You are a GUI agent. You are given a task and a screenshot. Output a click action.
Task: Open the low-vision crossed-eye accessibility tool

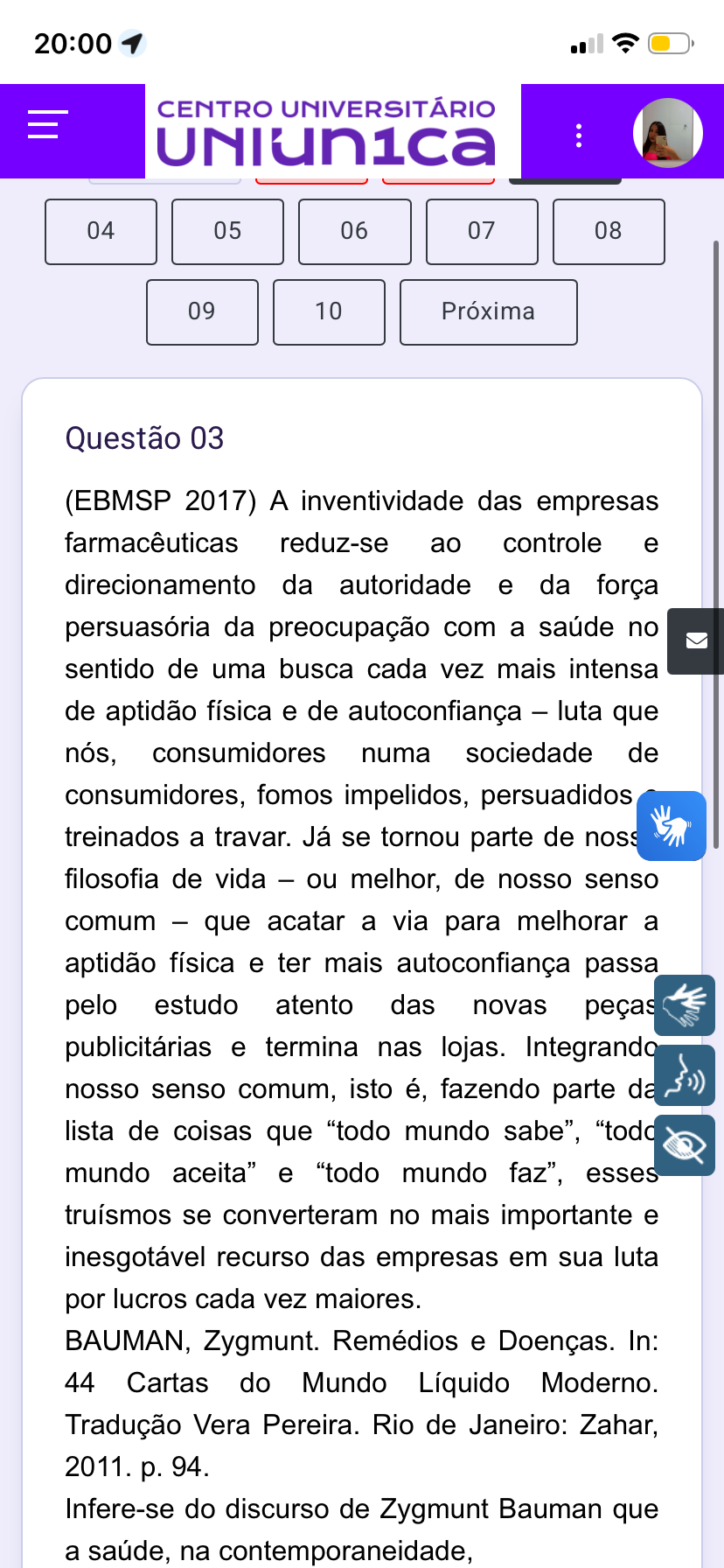pyautogui.click(x=685, y=1144)
